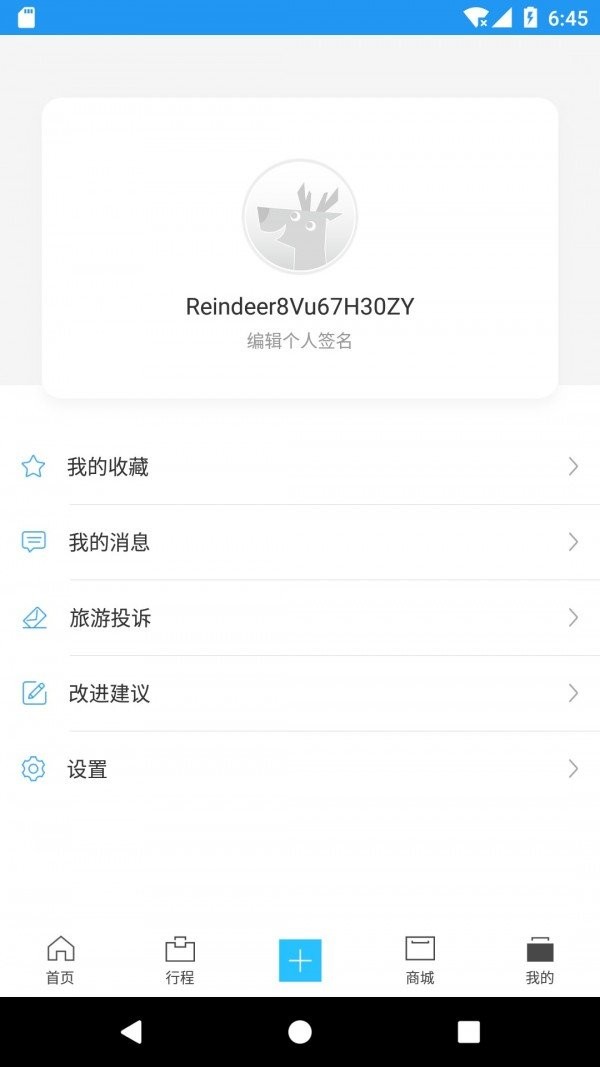Open 我的收藏 favorites

pos(300,467)
